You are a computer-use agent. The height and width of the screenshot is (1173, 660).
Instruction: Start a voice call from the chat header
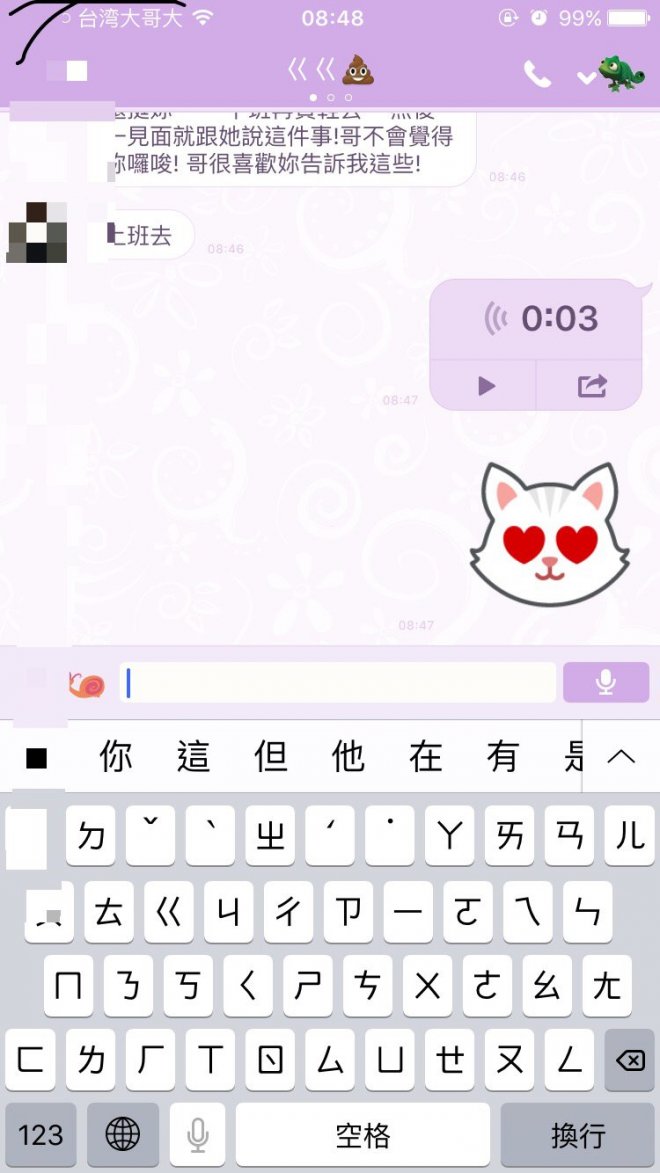[537, 73]
